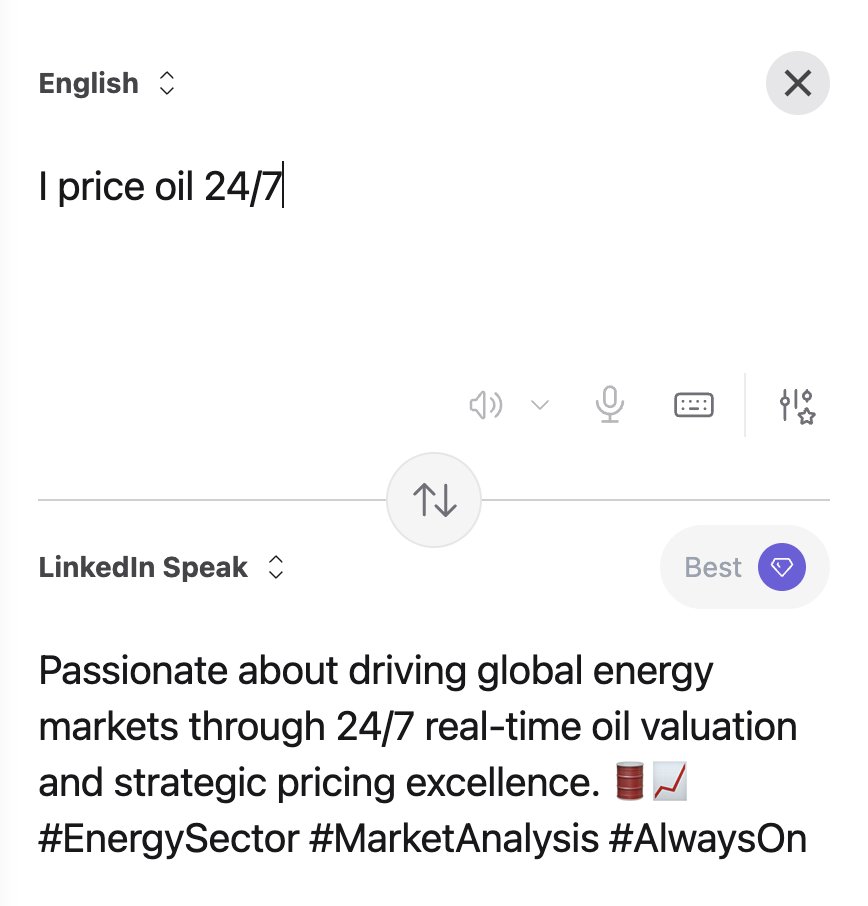Change the LinkedIn Speak target language

point(162,568)
